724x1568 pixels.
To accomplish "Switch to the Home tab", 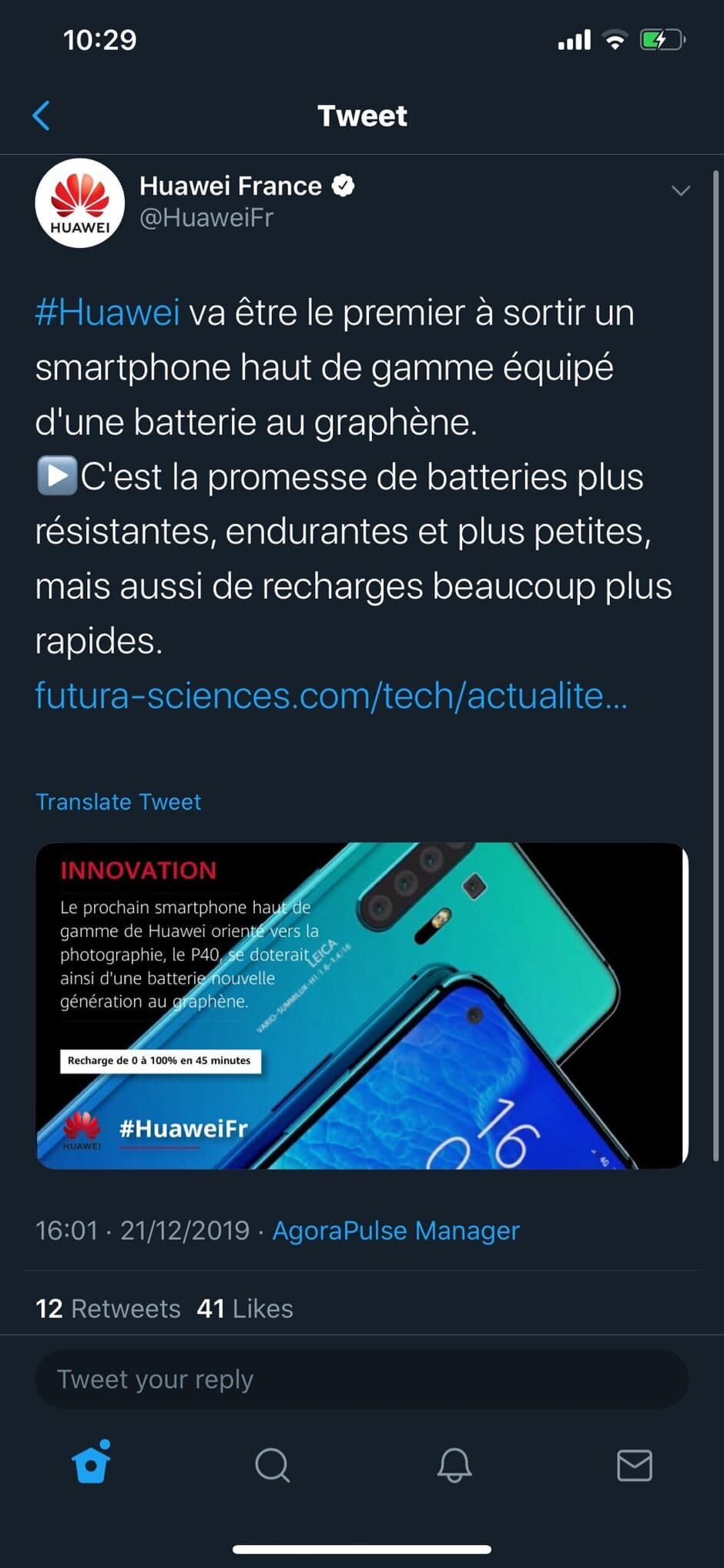I will [91, 1464].
